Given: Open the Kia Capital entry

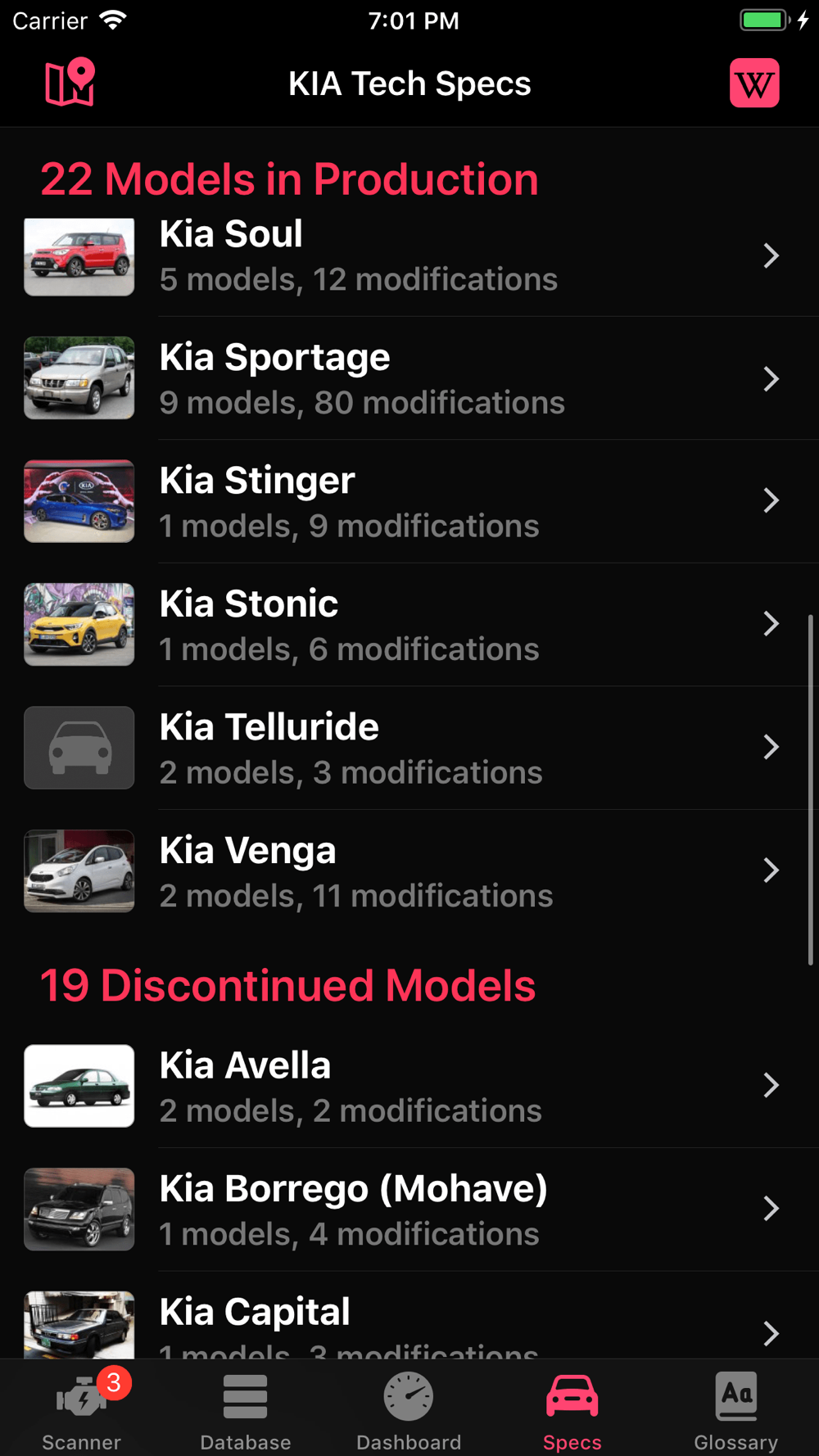Looking at the screenshot, I should 409,1316.
